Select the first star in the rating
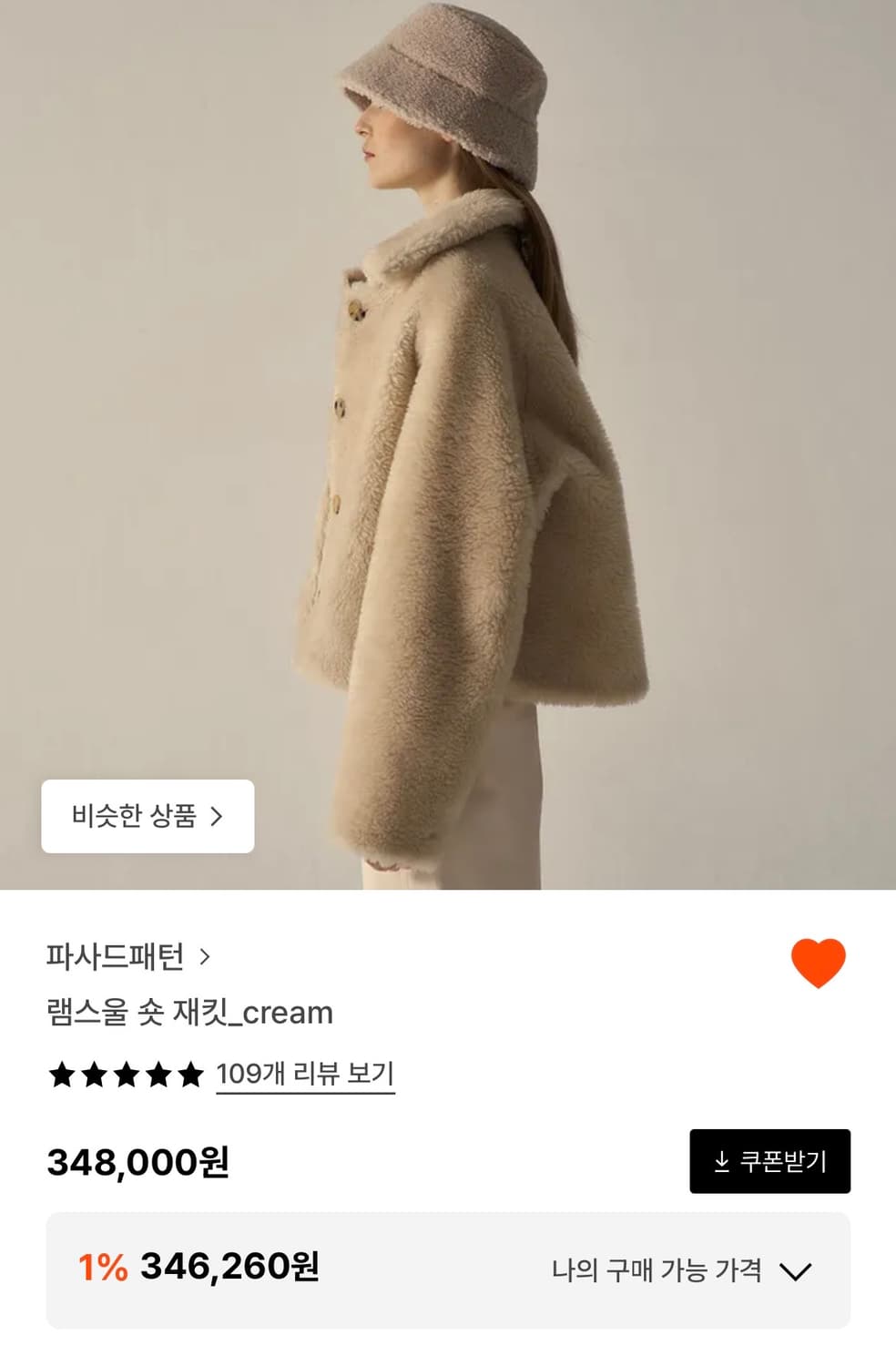This screenshot has width=896, height=1366. point(60,1075)
